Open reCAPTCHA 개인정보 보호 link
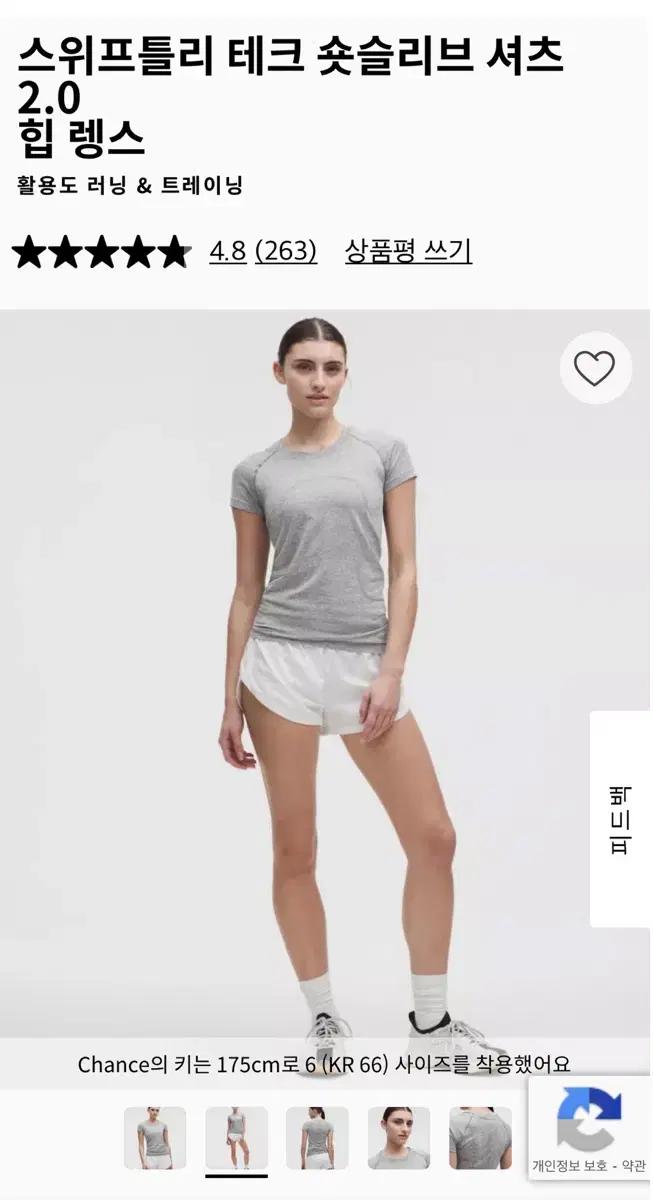This screenshot has height=1200, width=653. tap(568, 1167)
